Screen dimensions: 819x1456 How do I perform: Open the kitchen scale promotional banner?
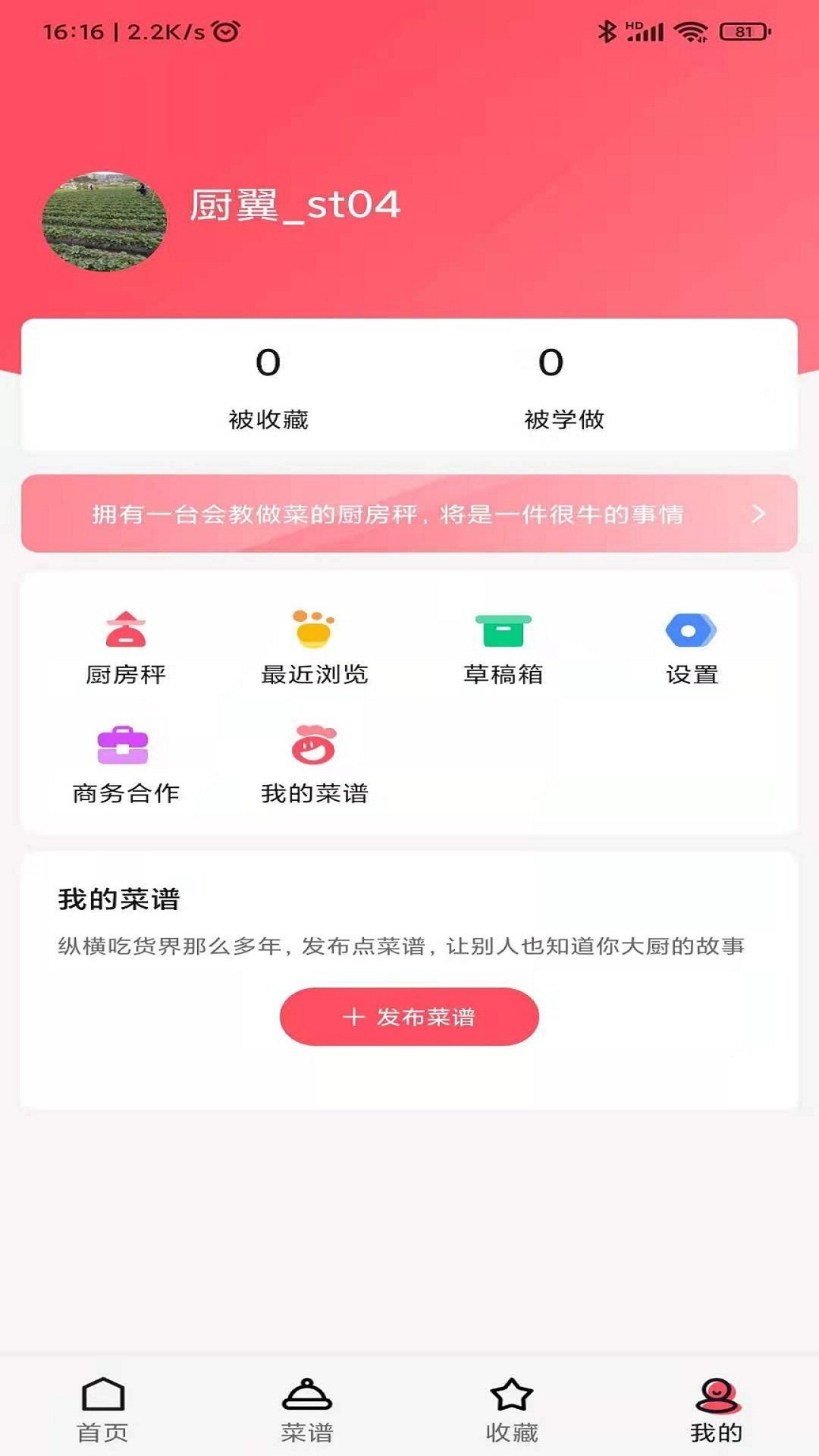pos(409,513)
